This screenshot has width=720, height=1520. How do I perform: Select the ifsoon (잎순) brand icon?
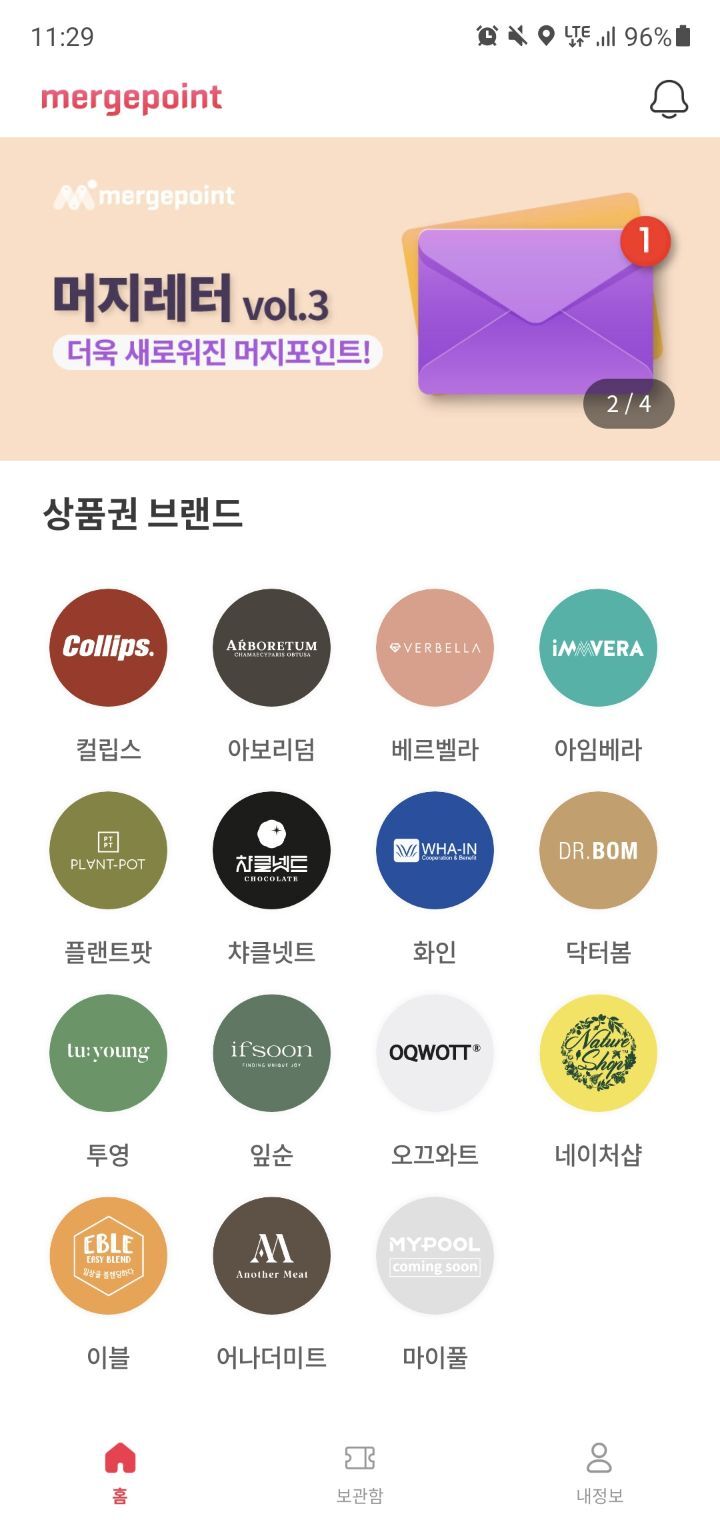point(271,1053)
